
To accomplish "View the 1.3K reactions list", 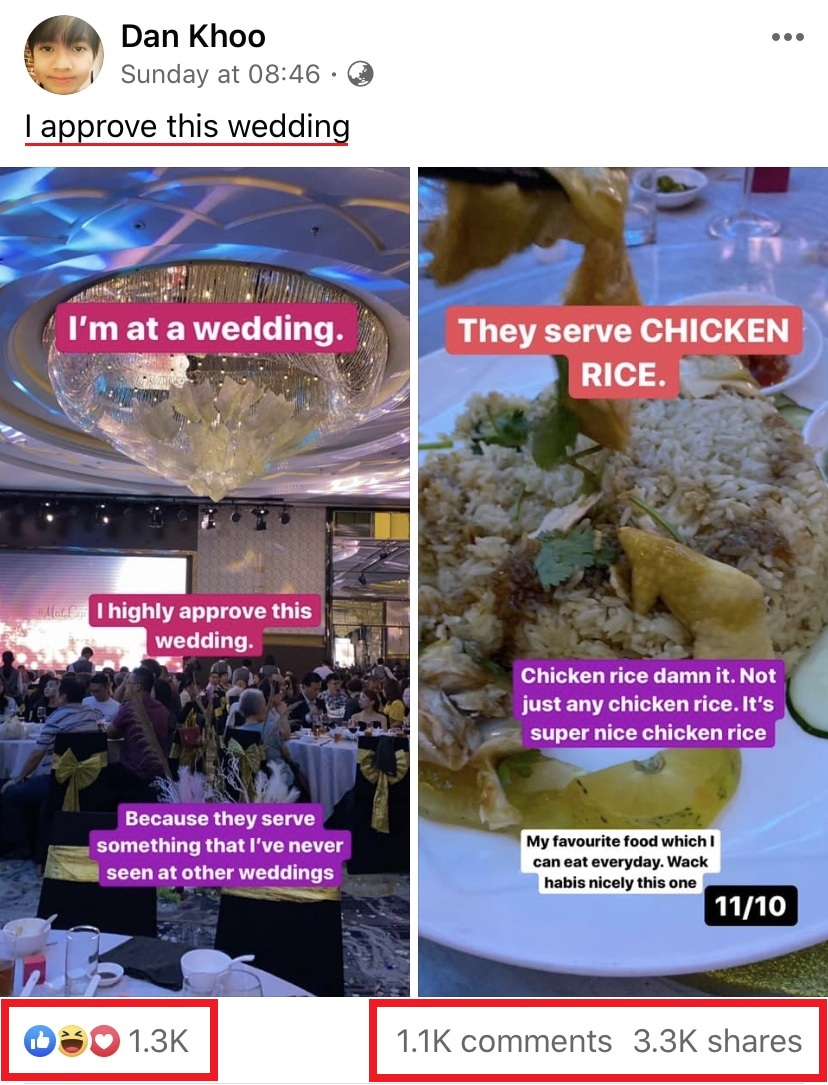I will [108, 1042].
